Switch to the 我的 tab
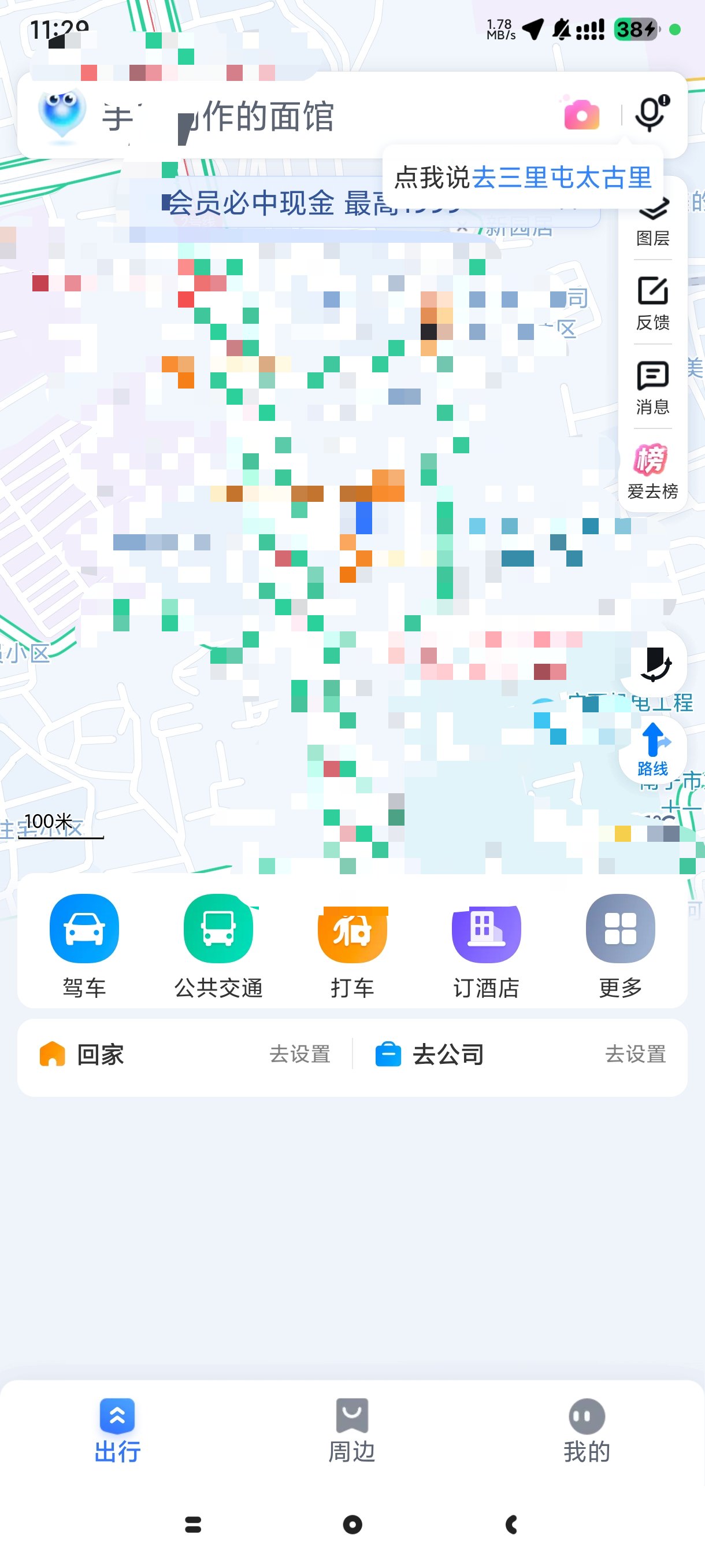Image resolution: width=705 pixels, height=1568 pixels. point(587,1431)
